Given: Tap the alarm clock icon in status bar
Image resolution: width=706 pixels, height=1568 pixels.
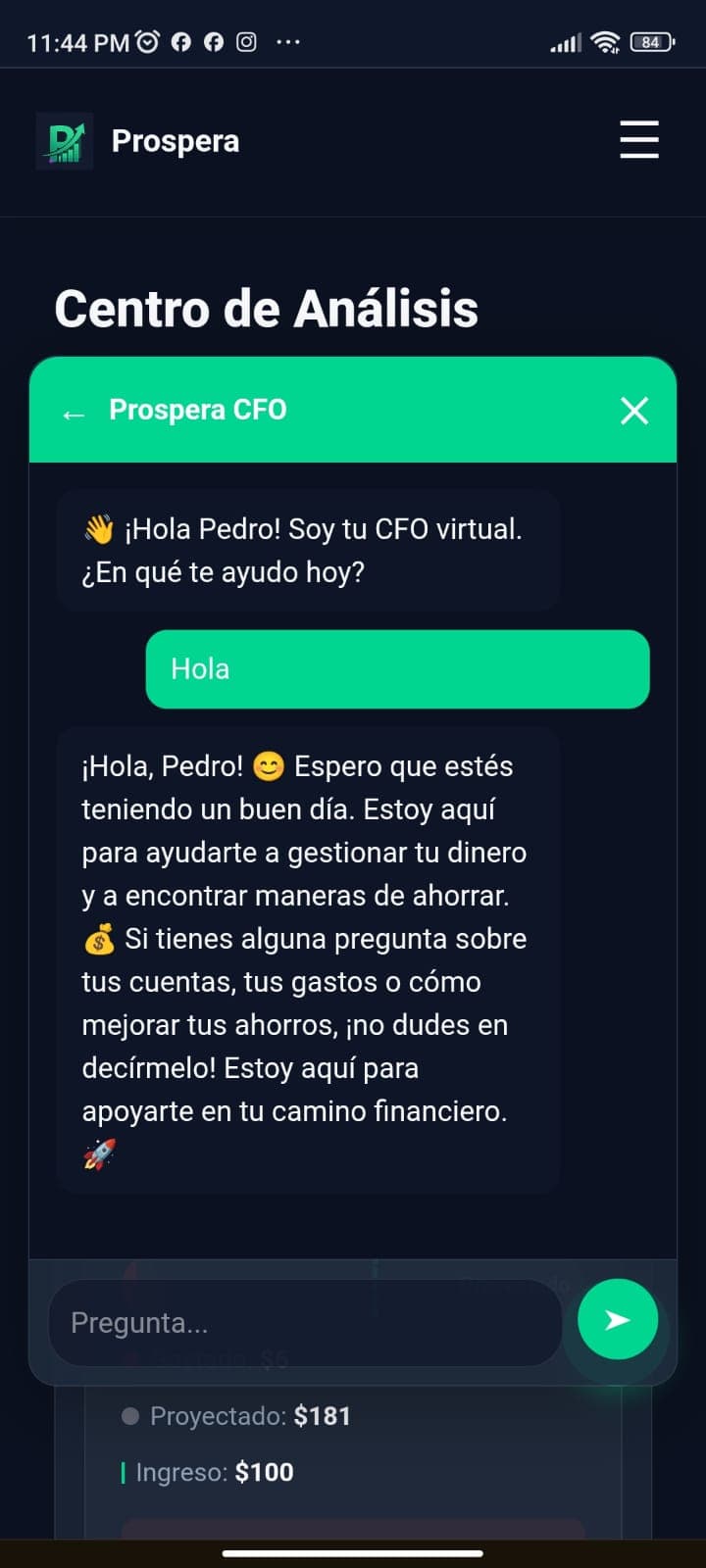Looking at the screenshot, I should pyautogui.click(x=149, y=40).
